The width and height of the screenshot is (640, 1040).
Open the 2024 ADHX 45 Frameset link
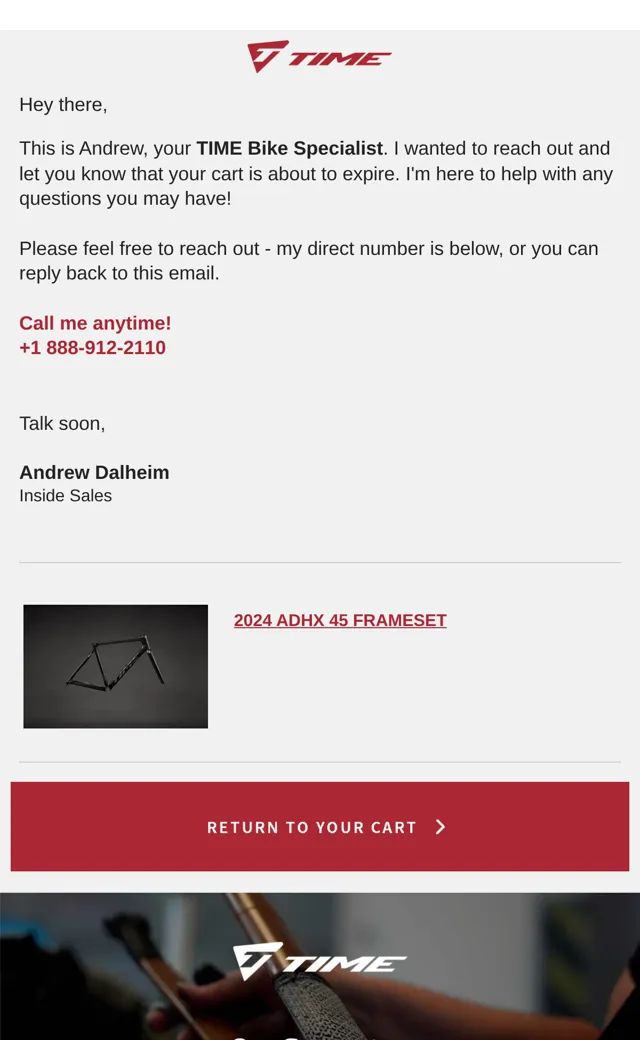click(340, 620)
